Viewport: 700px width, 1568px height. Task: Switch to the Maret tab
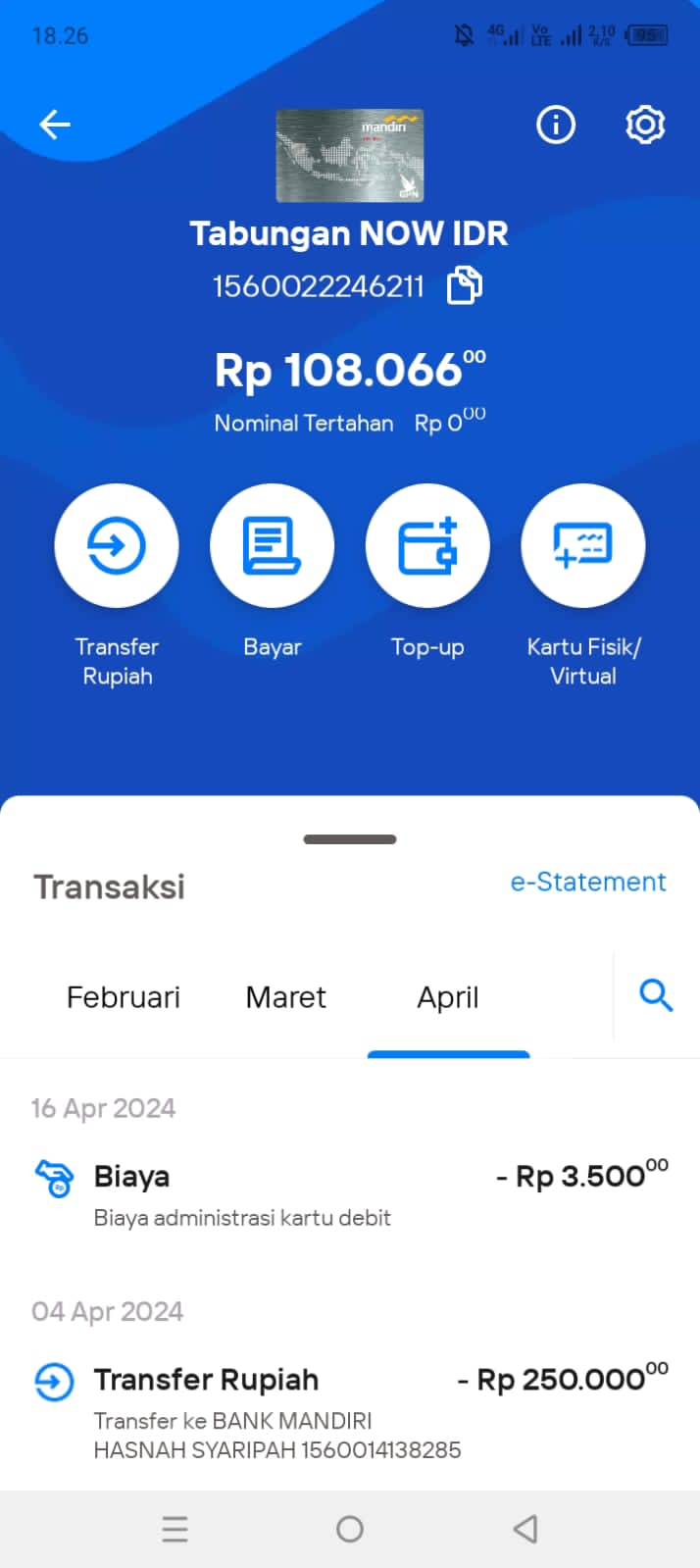(285, 997)
